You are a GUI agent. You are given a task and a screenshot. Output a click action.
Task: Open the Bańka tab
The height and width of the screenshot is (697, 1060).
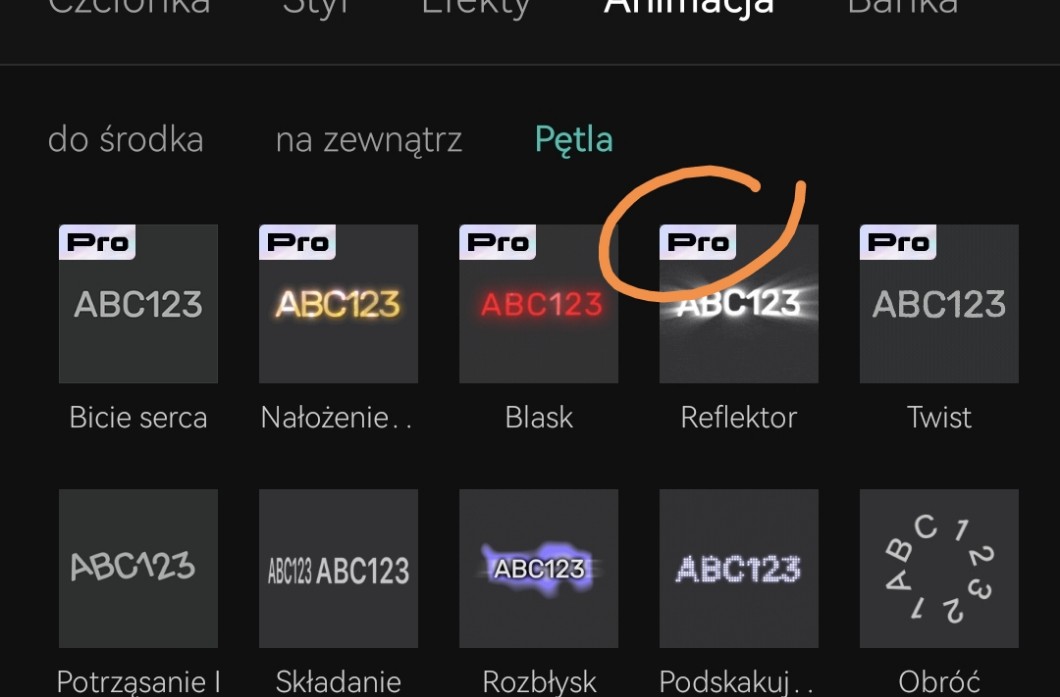902,8
